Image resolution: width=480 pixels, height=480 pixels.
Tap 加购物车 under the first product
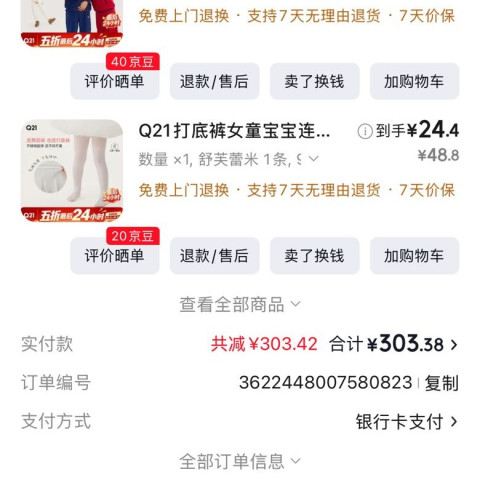click(414, 81)
